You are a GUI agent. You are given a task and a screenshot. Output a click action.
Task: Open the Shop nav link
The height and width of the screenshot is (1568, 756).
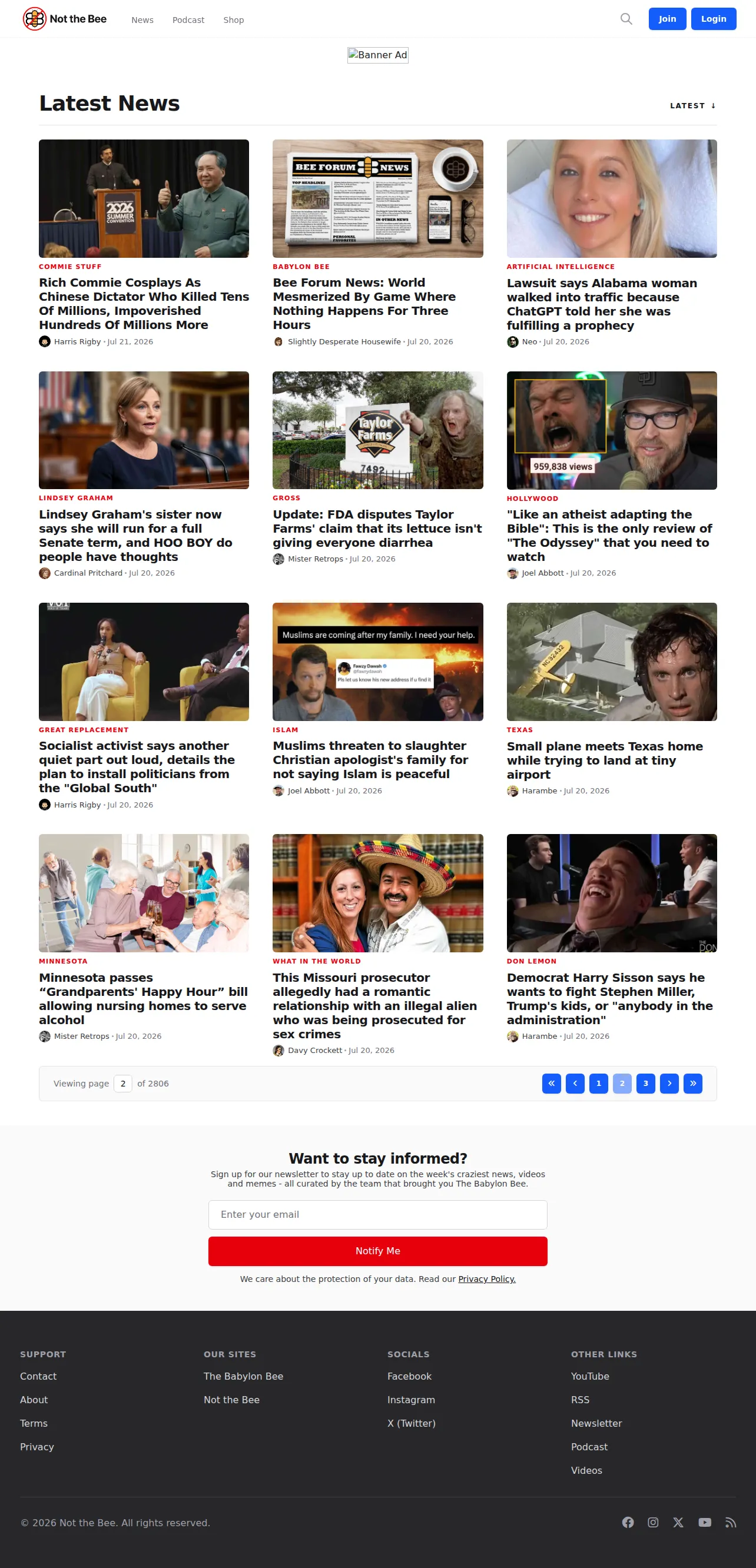pos(233,20)
